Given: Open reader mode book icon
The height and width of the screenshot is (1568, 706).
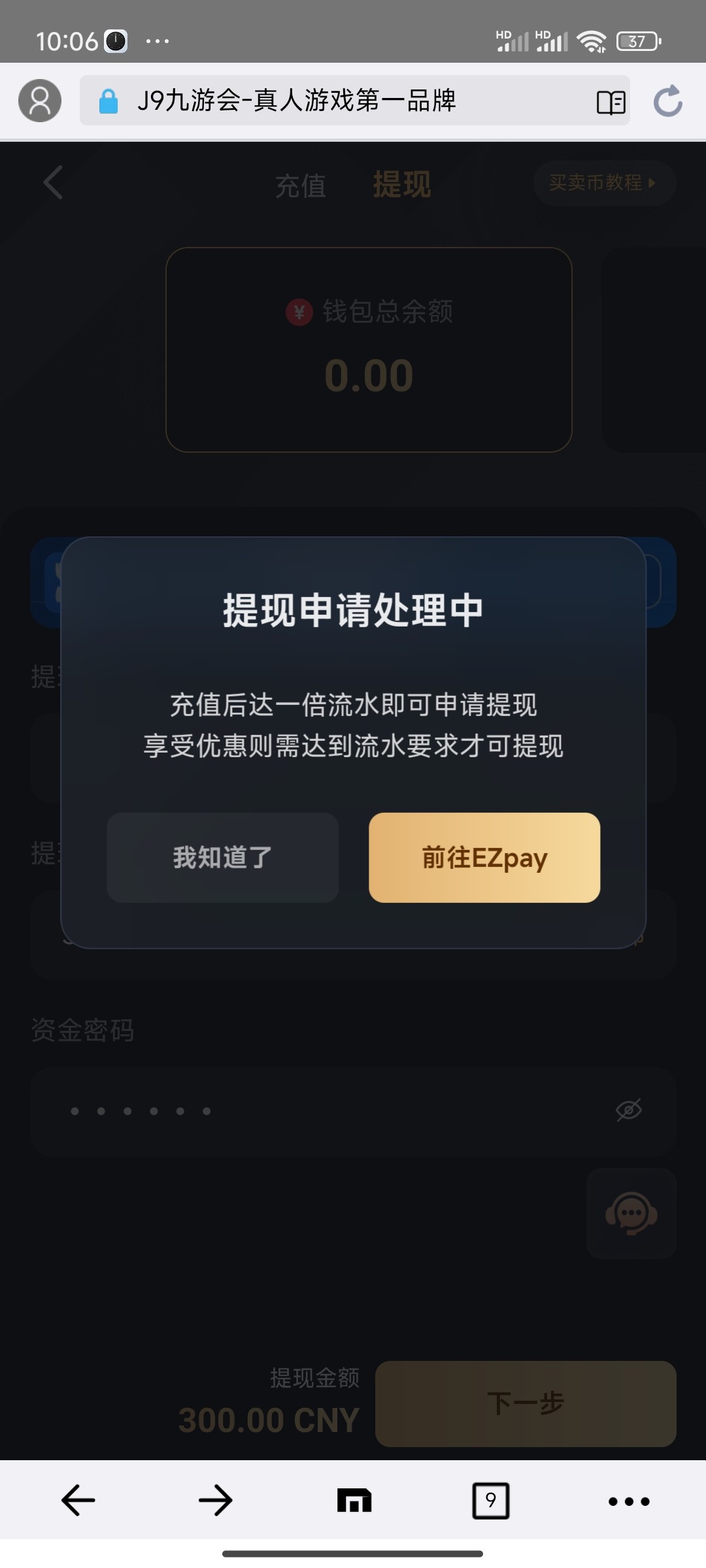Looking at the screenshot, I should coord(611,102).
